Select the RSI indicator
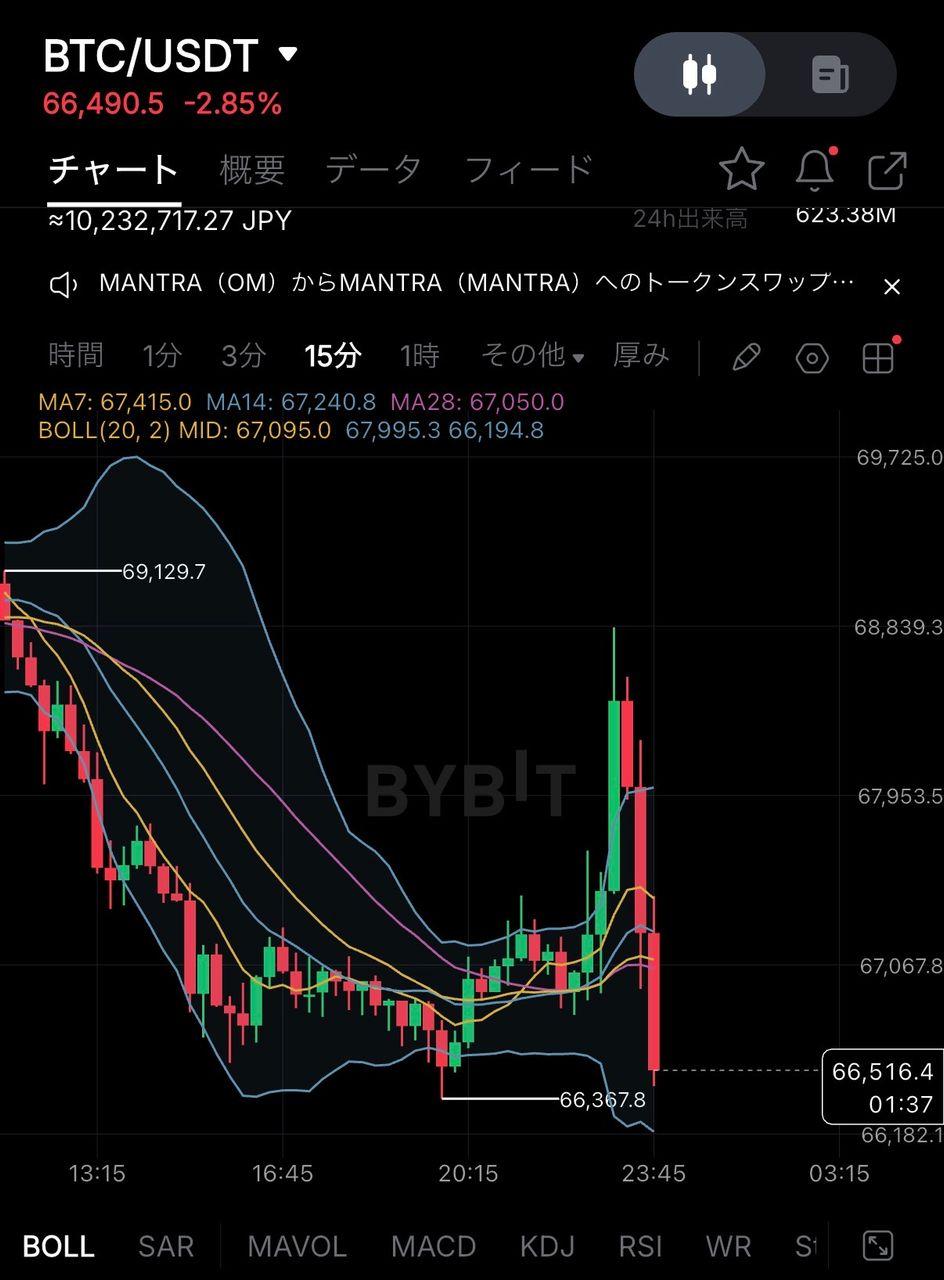The width and height of the screenshot is (944, 1280). (x=640, y=1246)
